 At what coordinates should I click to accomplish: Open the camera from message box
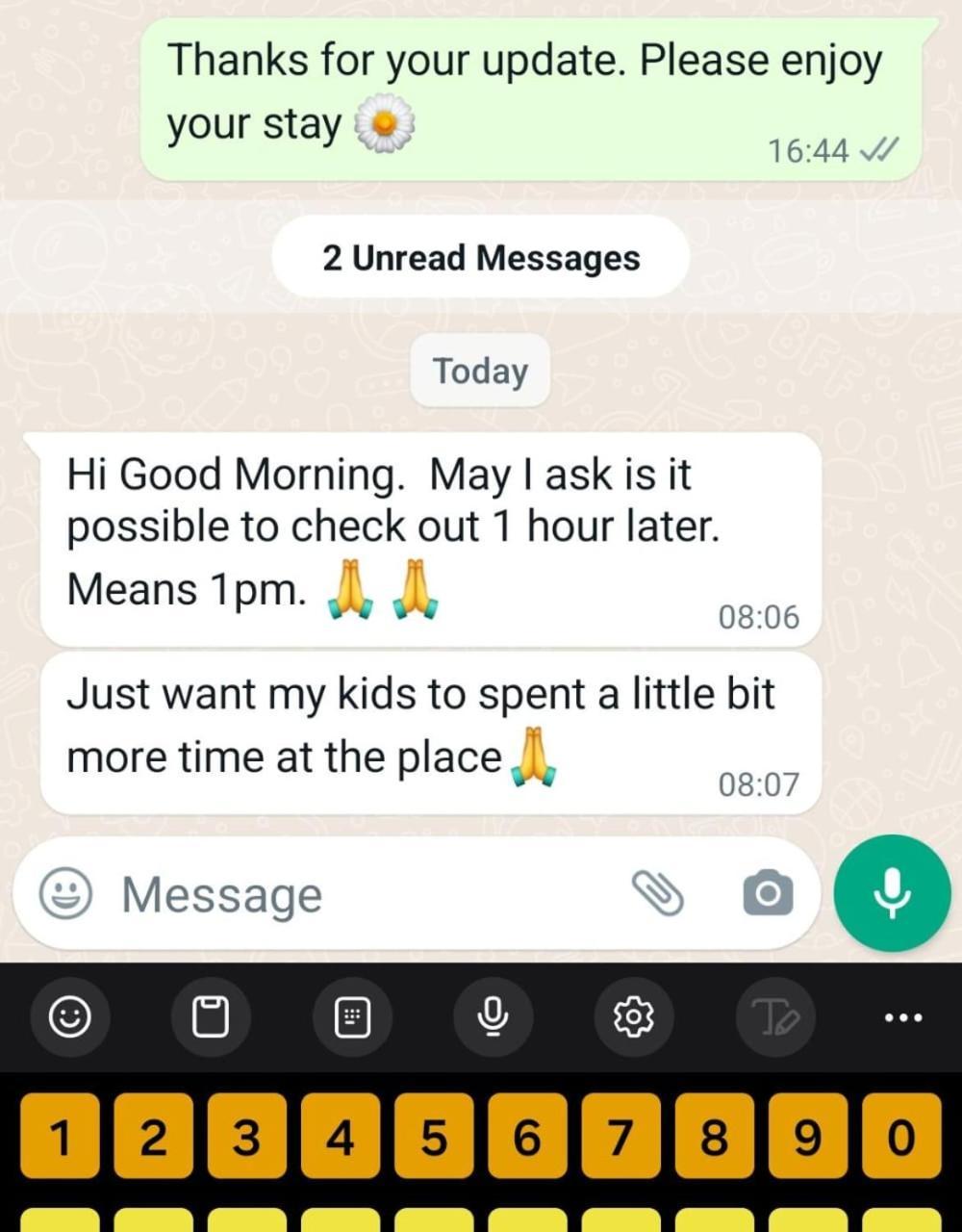pos(768,893)
